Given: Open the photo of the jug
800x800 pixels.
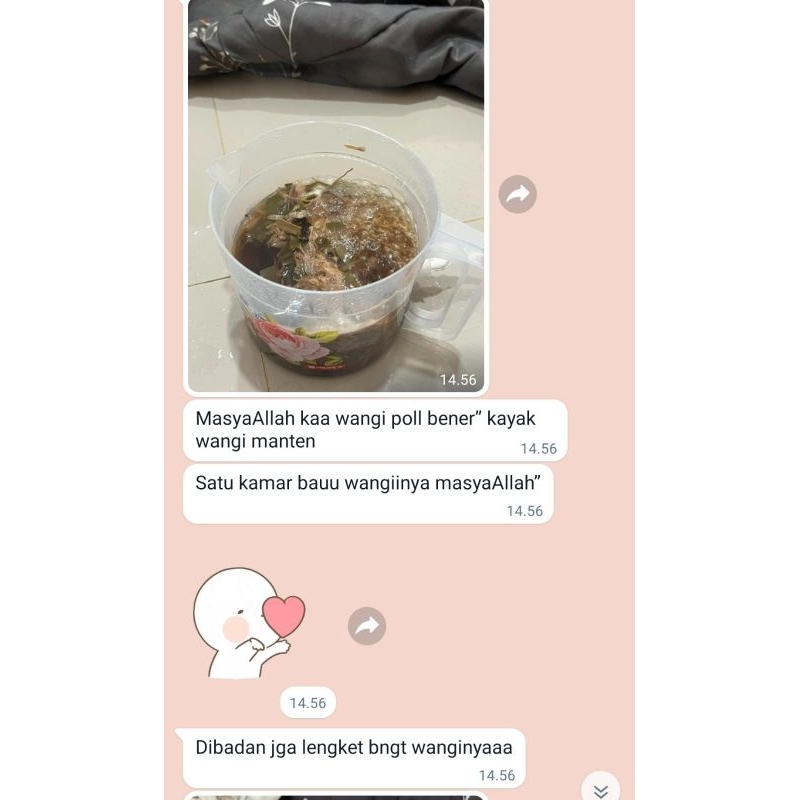Looking at the screenshot, I should (336, 200).
